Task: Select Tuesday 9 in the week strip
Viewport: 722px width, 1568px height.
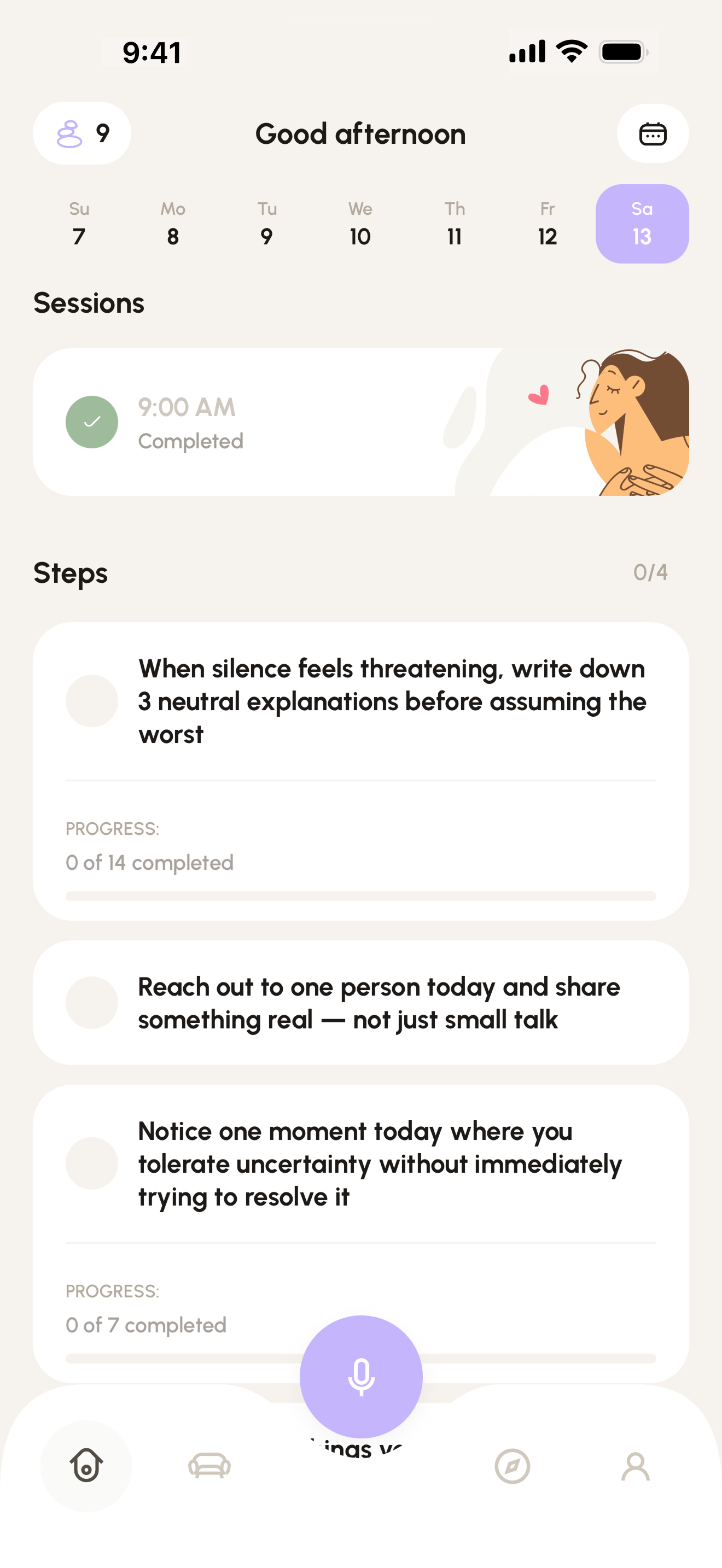Action: tap(266, 224)
